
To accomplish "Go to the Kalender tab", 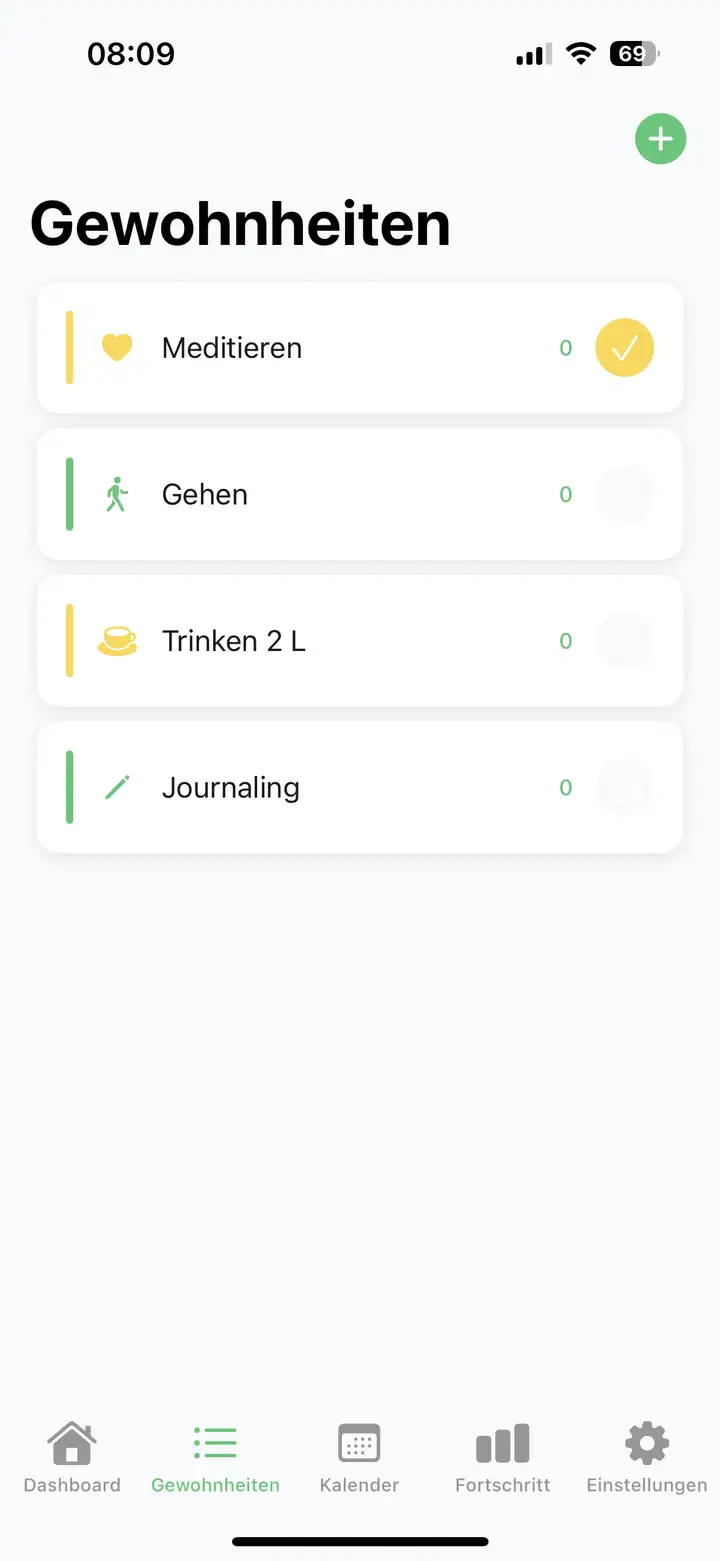I will (359, 1458).
